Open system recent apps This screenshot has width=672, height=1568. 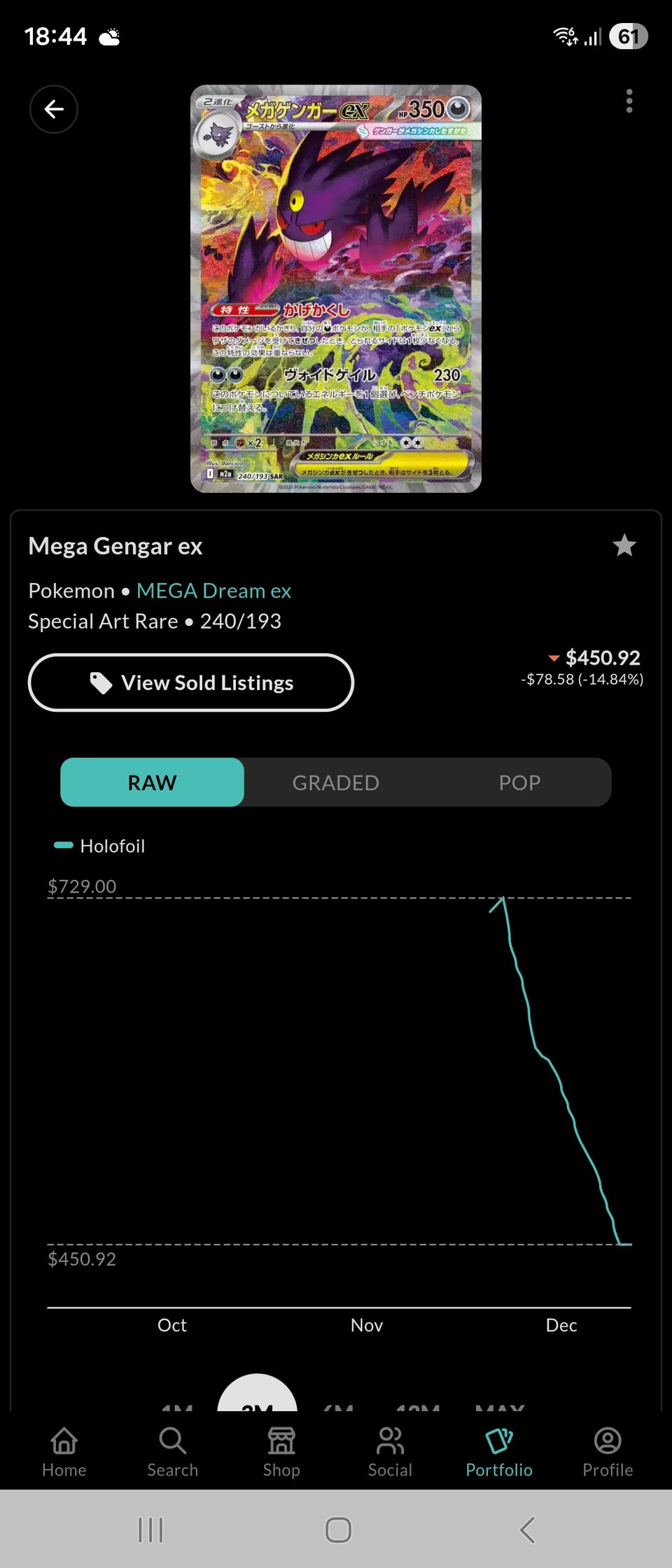point(150,1529)
